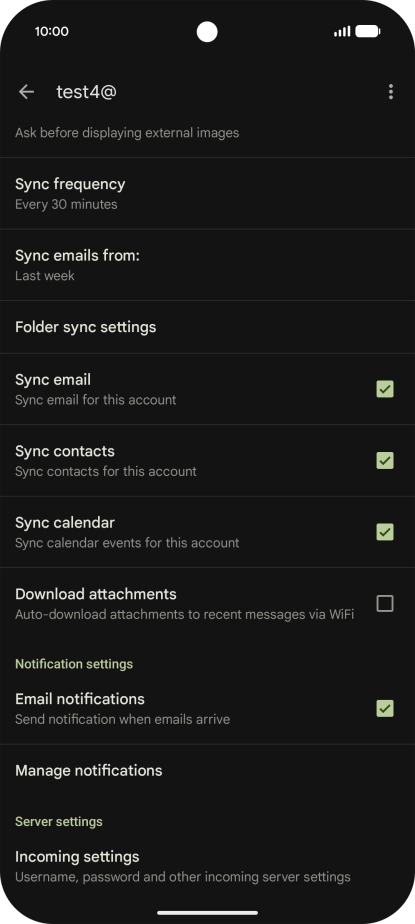This screenshot has width=415, height=924.
Task: Go back using the arrow icon
Action: 27,92
